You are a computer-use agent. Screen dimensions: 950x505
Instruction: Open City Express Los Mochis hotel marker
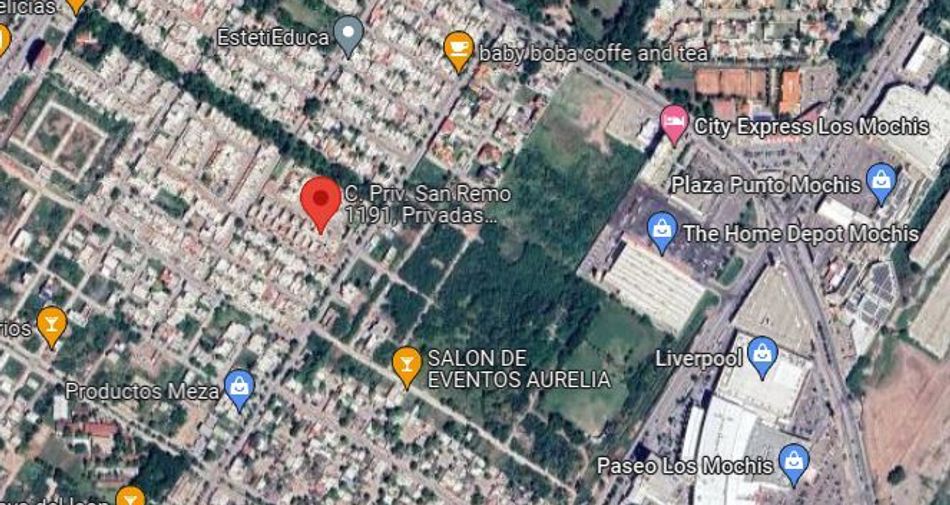(x=674, y=125)
